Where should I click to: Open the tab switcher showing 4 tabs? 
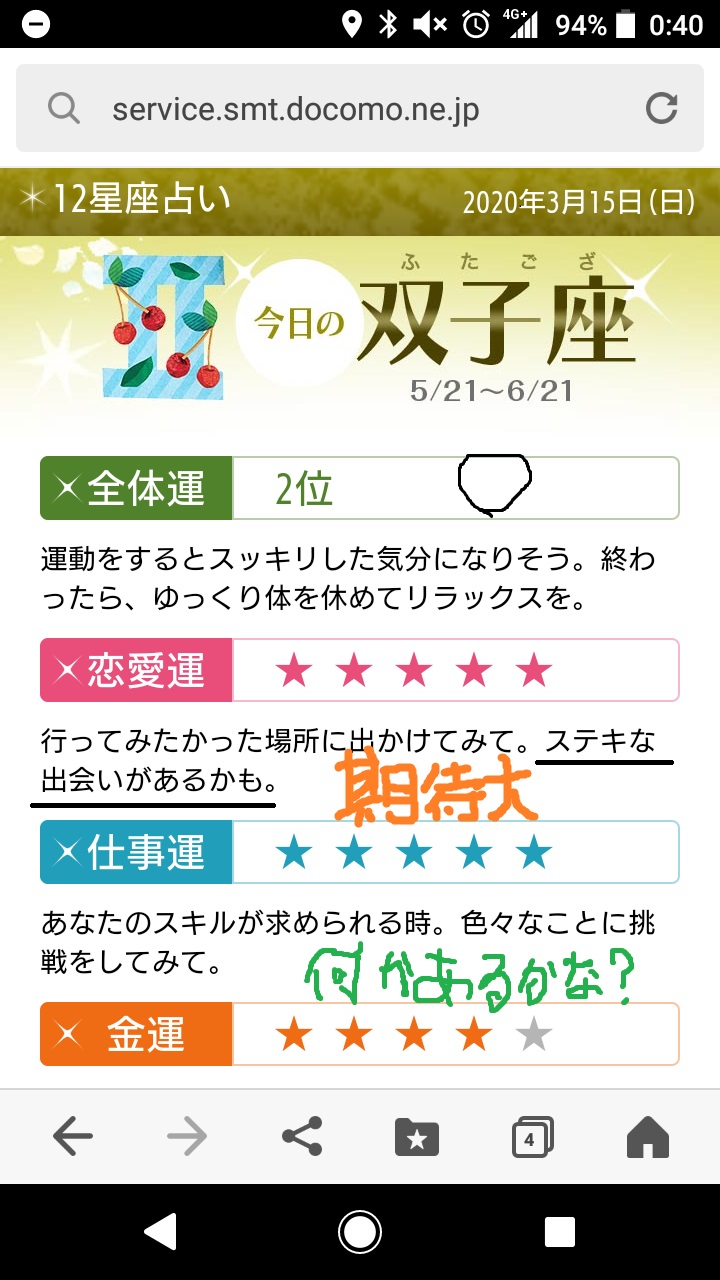coord(531,1137)
